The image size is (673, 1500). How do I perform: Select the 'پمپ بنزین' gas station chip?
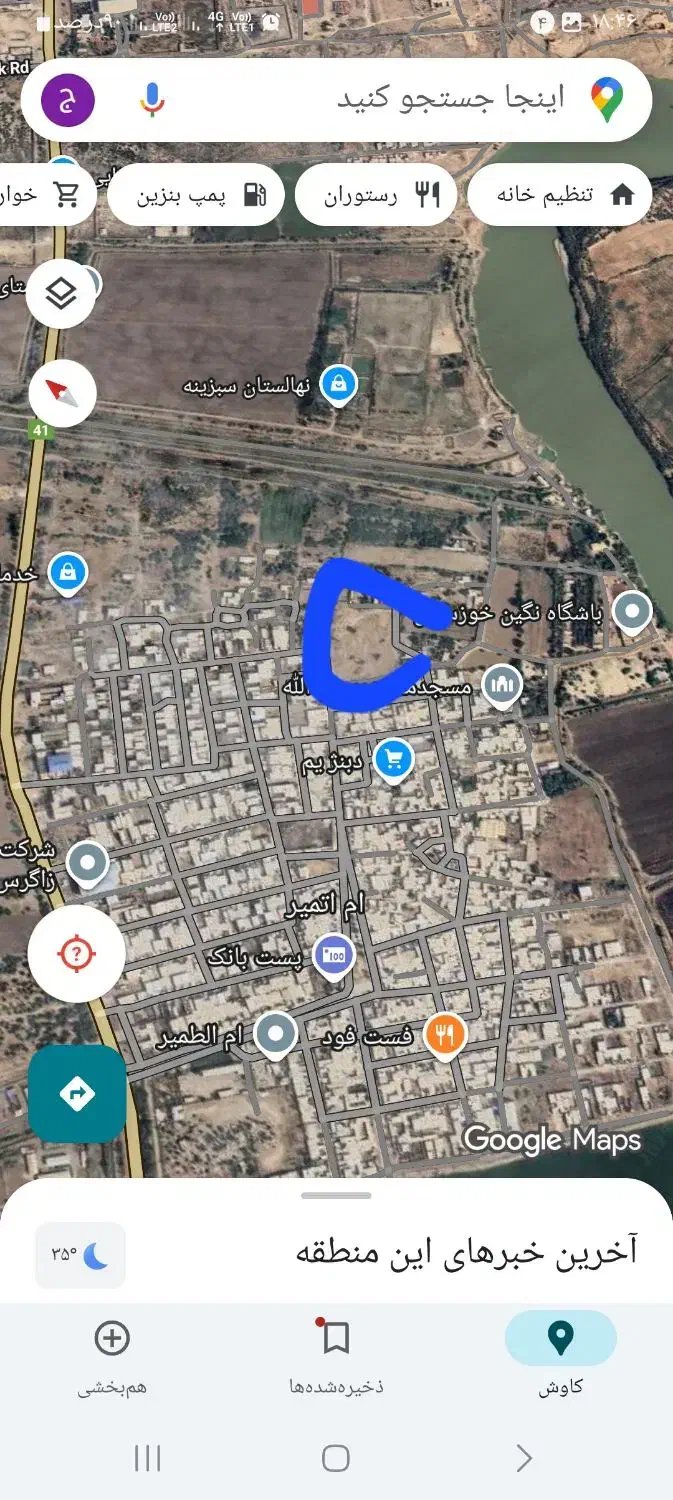196,195
